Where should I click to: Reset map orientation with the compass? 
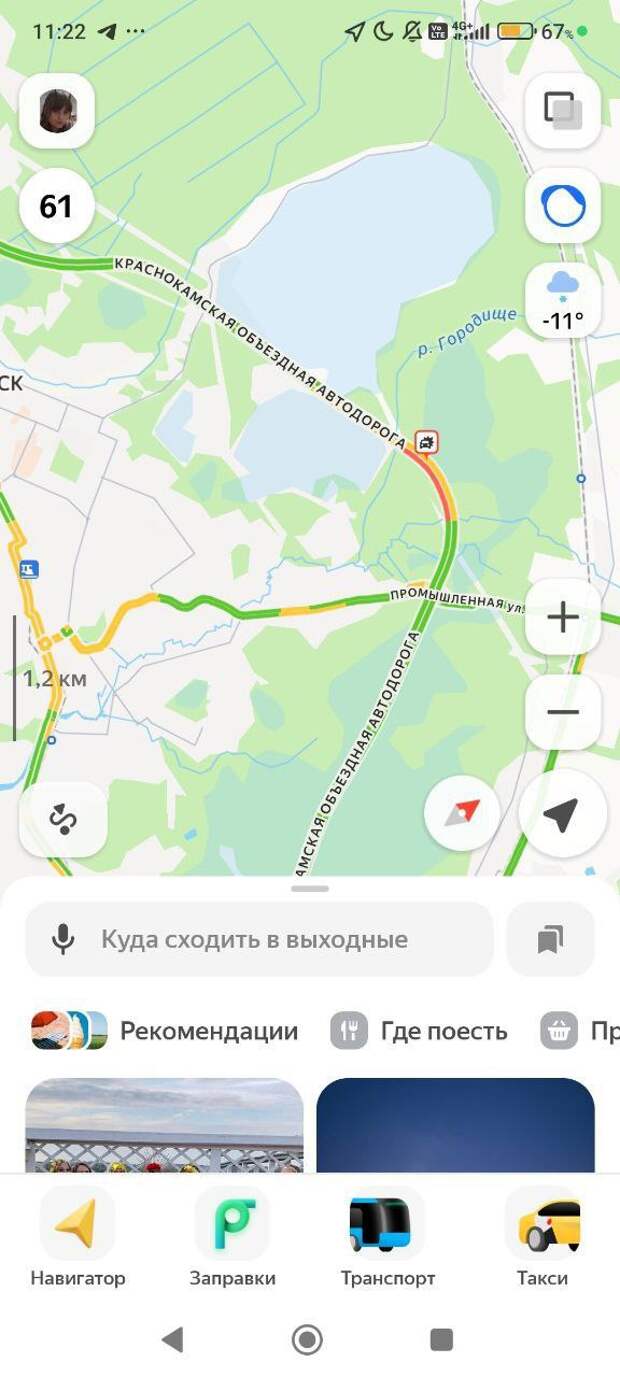(462, 814)
